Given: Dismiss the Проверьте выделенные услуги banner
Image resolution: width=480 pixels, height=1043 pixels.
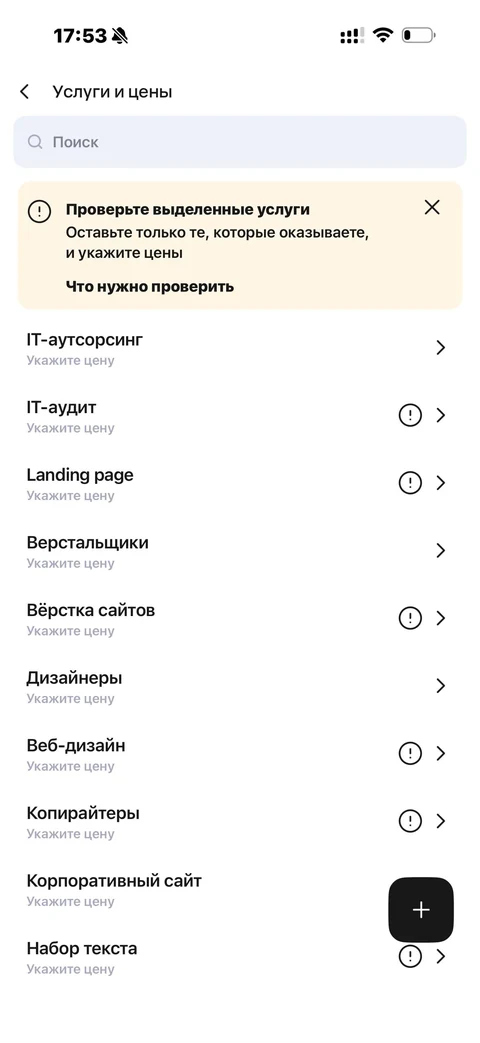Looking at the screenshot, I should coord(432,208).
